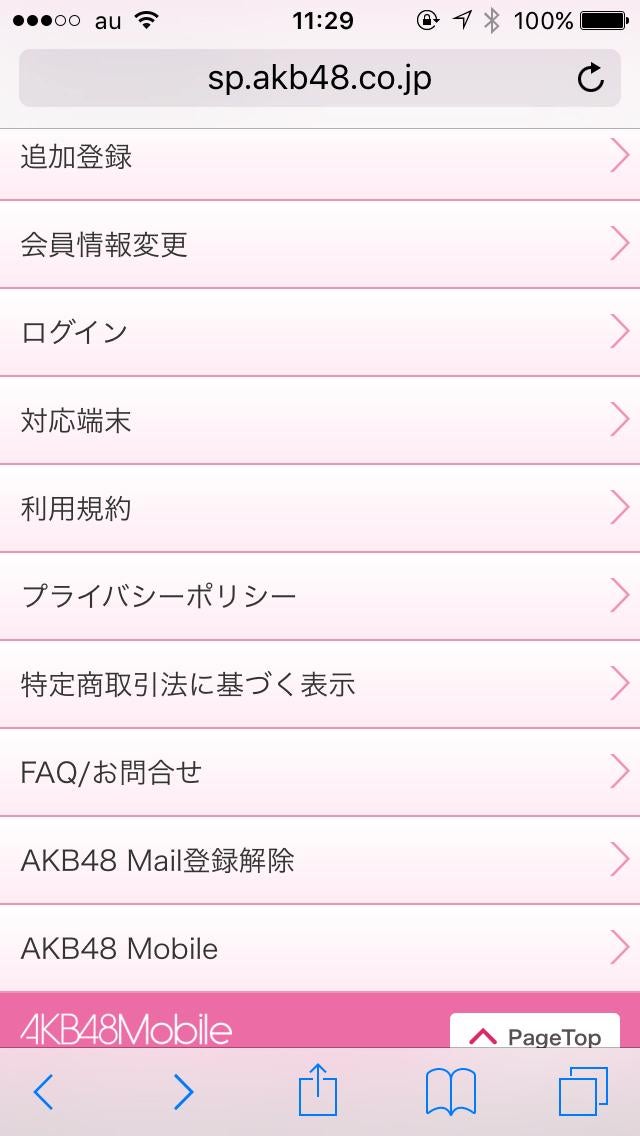
Task: View 対応端末 list
Action: click(x=320, y=421)
